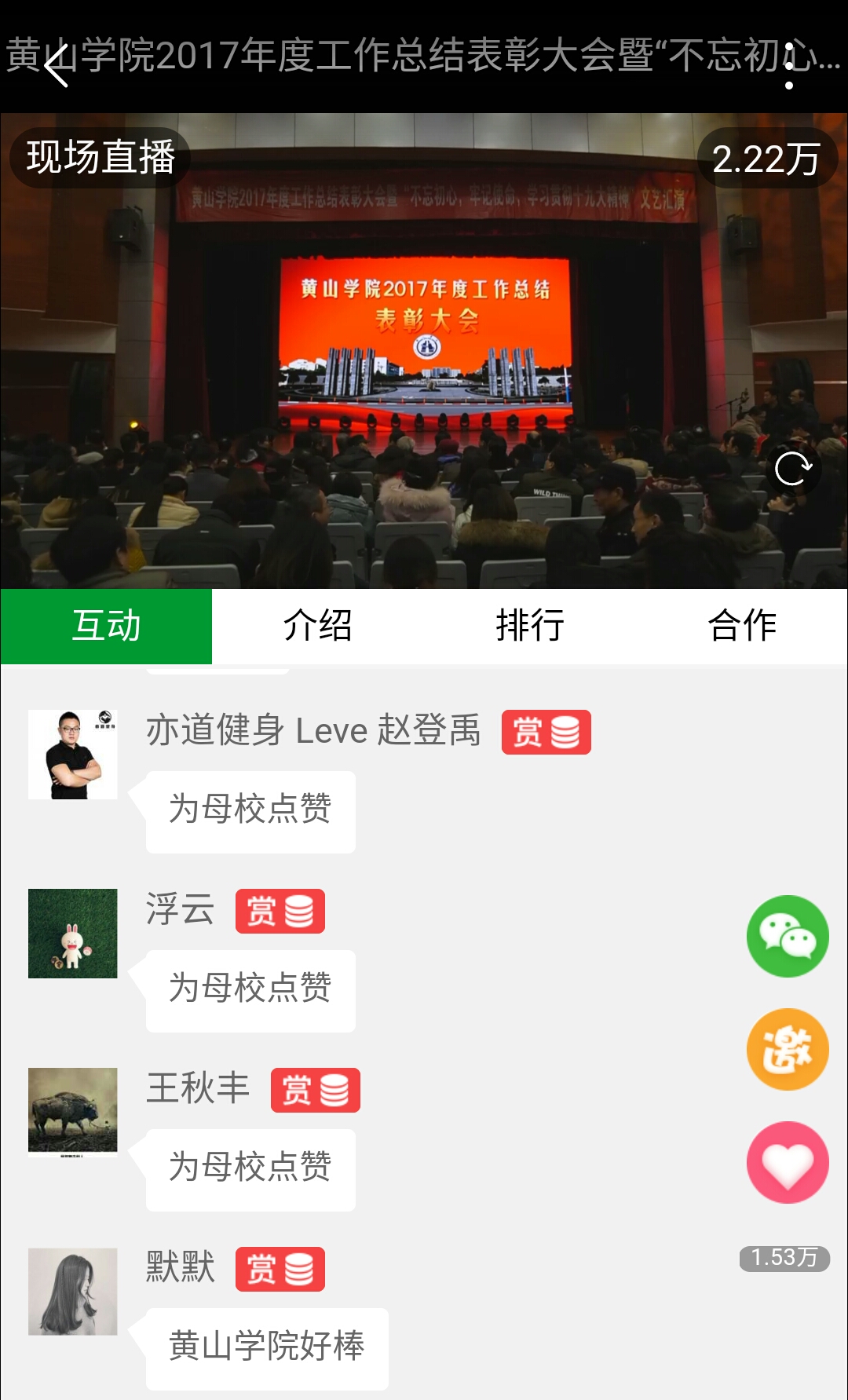Share via the green WeChat button
This screenshot has height=1400, width=848.
coord(788,936)
